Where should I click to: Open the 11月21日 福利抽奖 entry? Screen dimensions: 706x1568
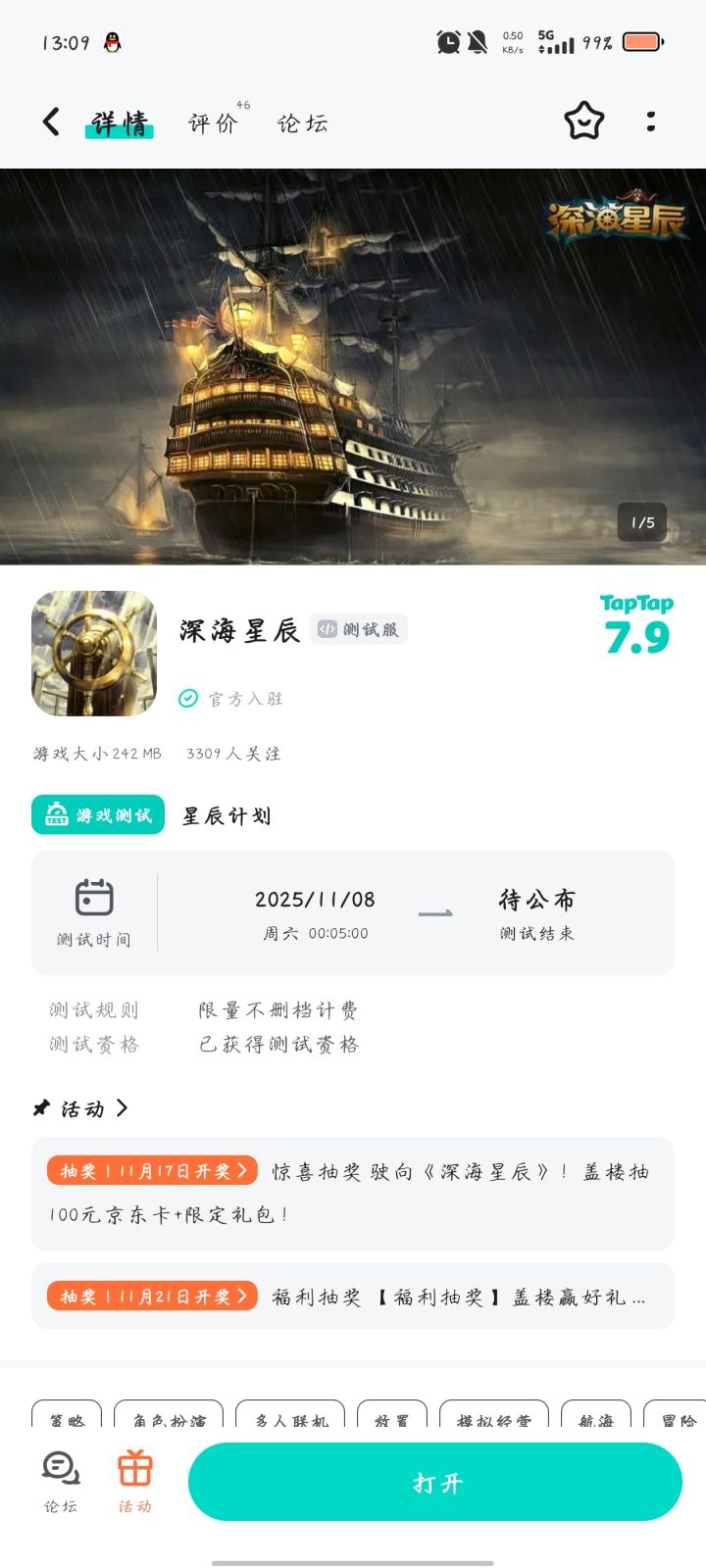pos(353,1296)
